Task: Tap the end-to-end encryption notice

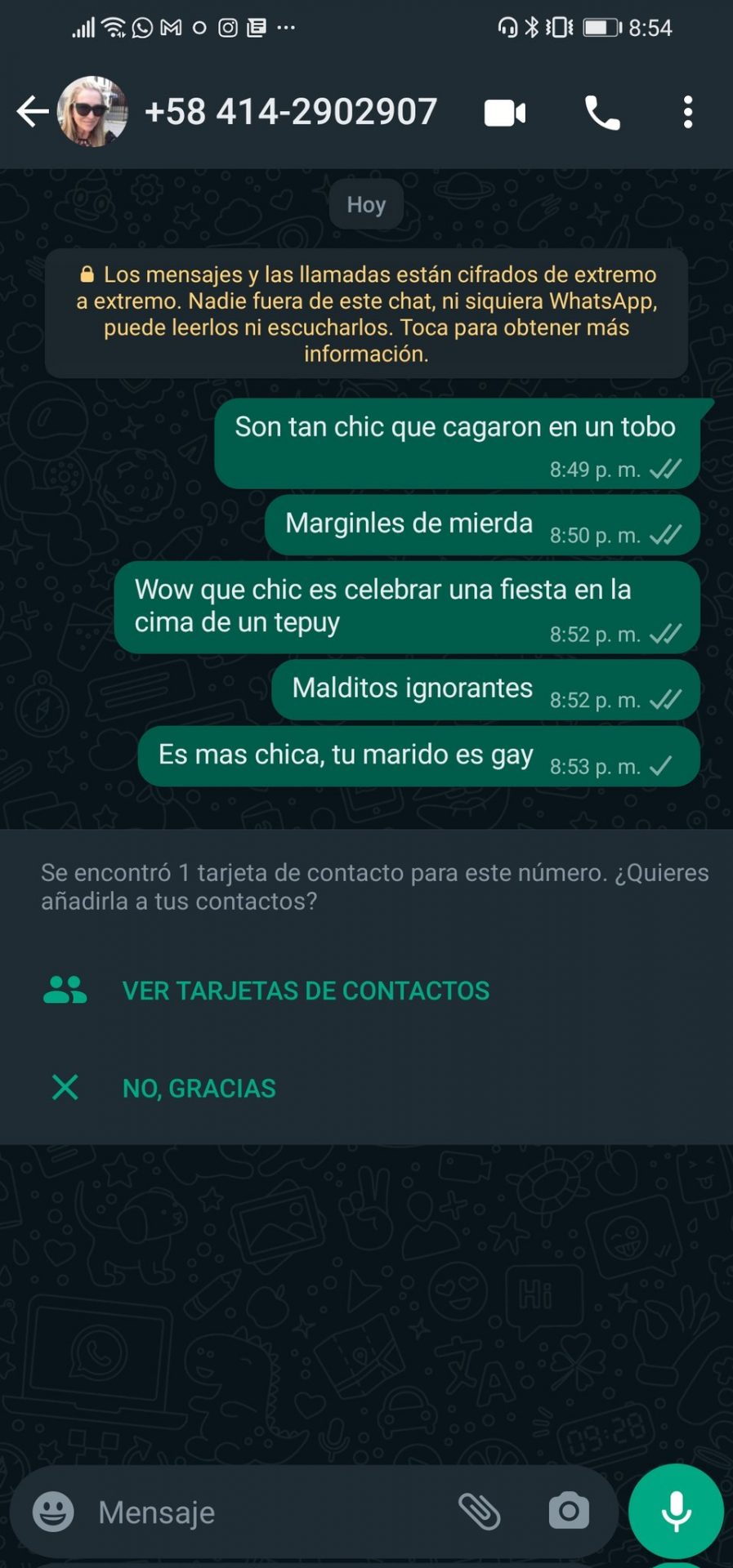Action: click(366, 314)
